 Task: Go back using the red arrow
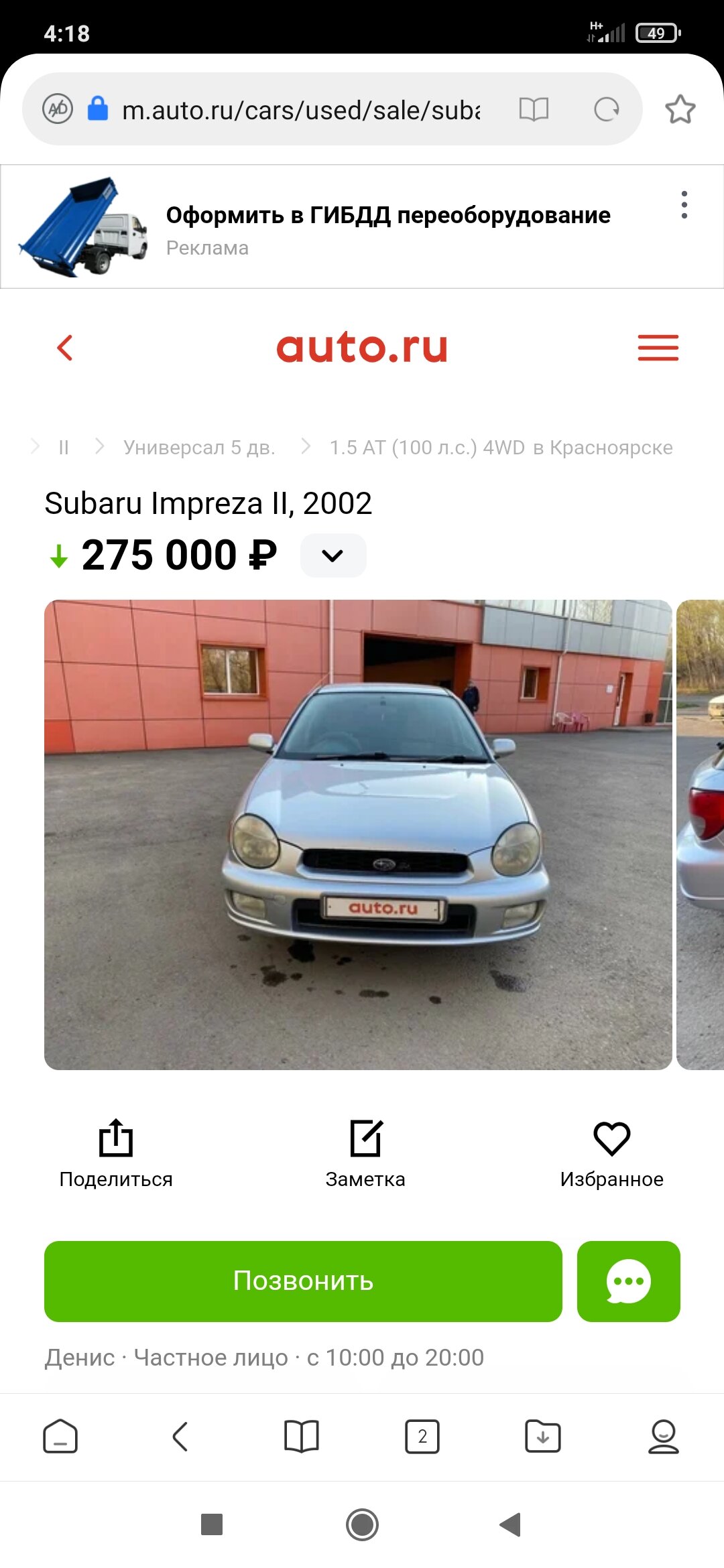click(65, 348)
